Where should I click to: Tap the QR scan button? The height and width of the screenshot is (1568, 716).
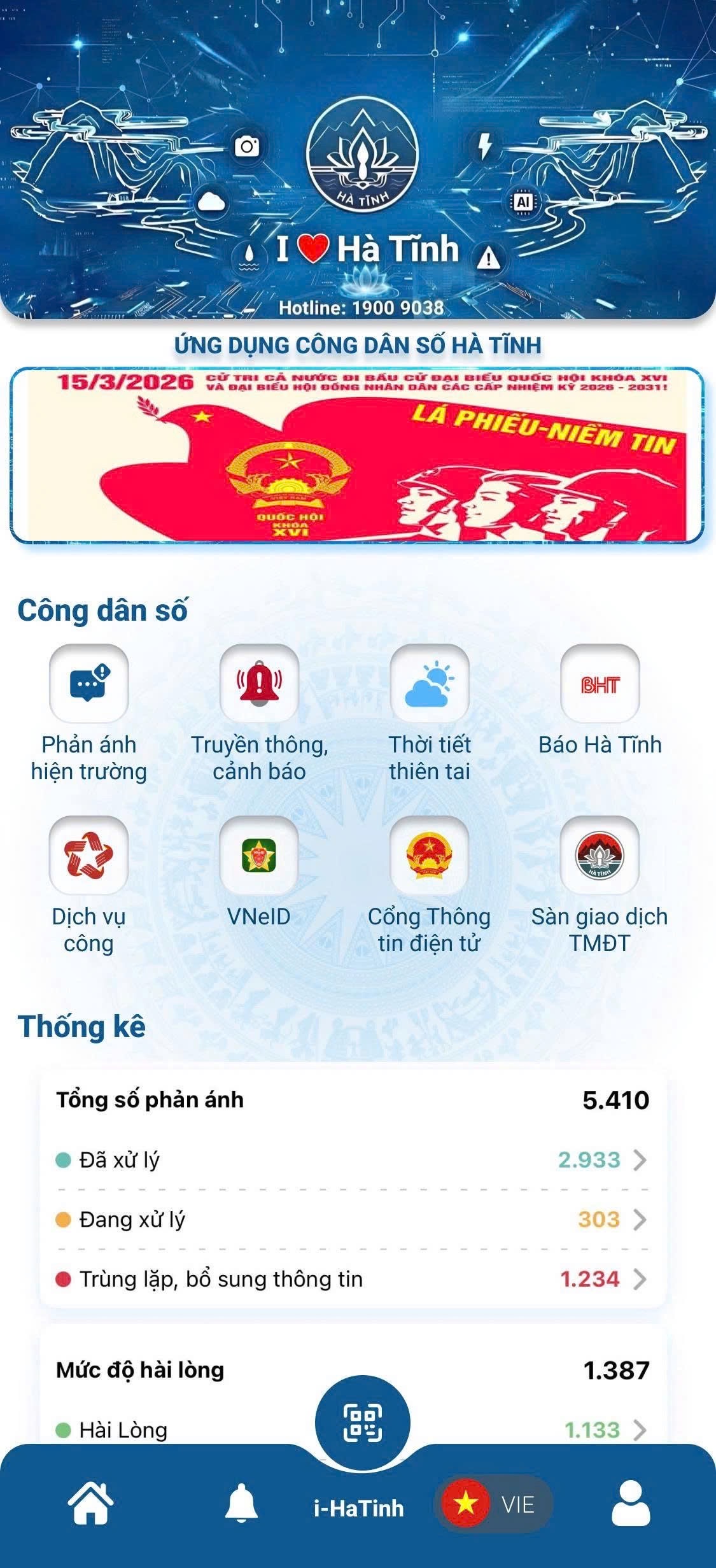pyautogui.click(x=363, y=1423)
